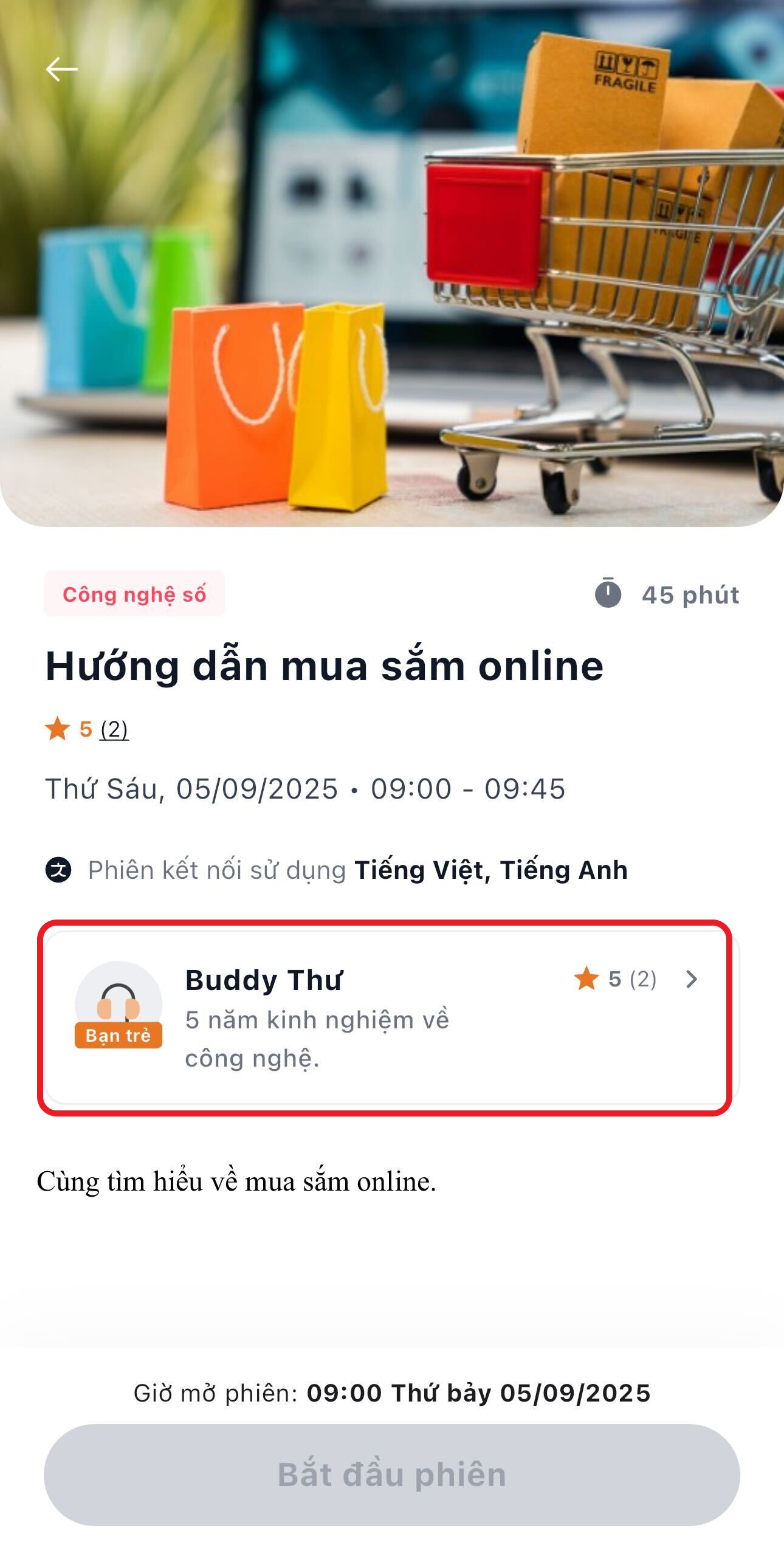Select the Công nghệ số category chip
Image resolution: width=784 pixels, height=1548 pixels.
(134, 594)
